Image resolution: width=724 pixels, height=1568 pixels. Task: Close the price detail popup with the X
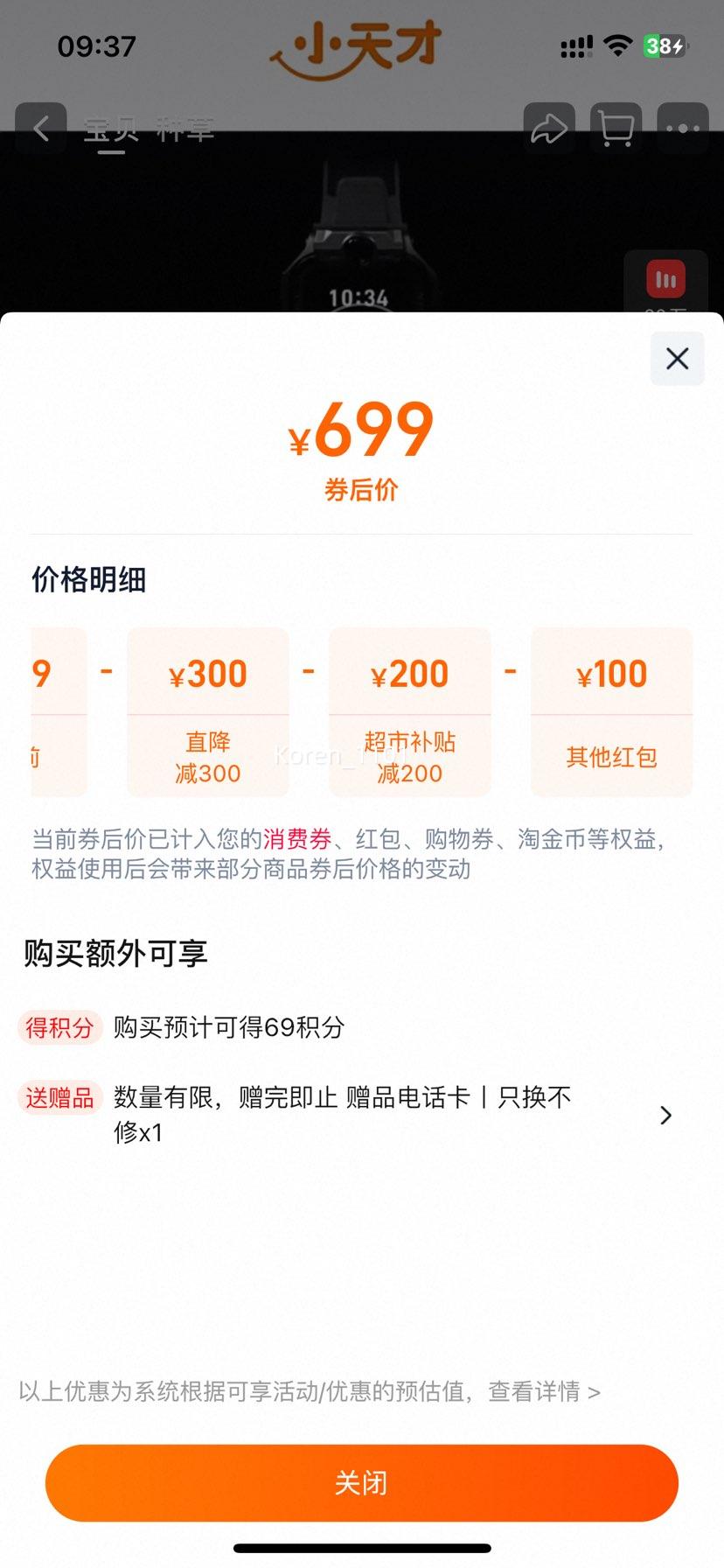[x=676, y=359]
